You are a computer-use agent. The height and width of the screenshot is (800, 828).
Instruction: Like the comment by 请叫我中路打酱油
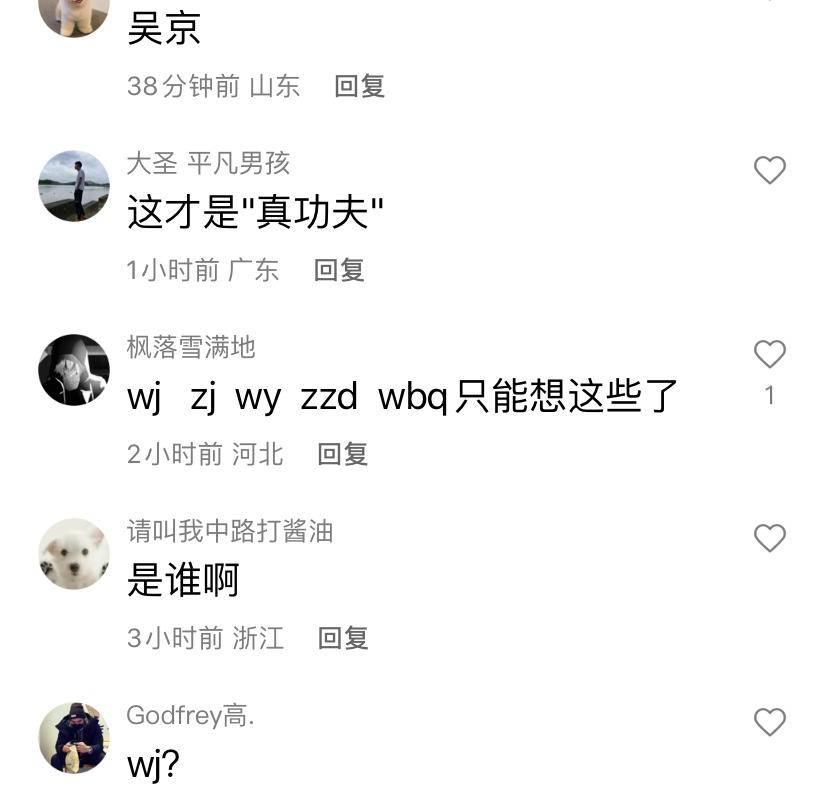point(769,538)
